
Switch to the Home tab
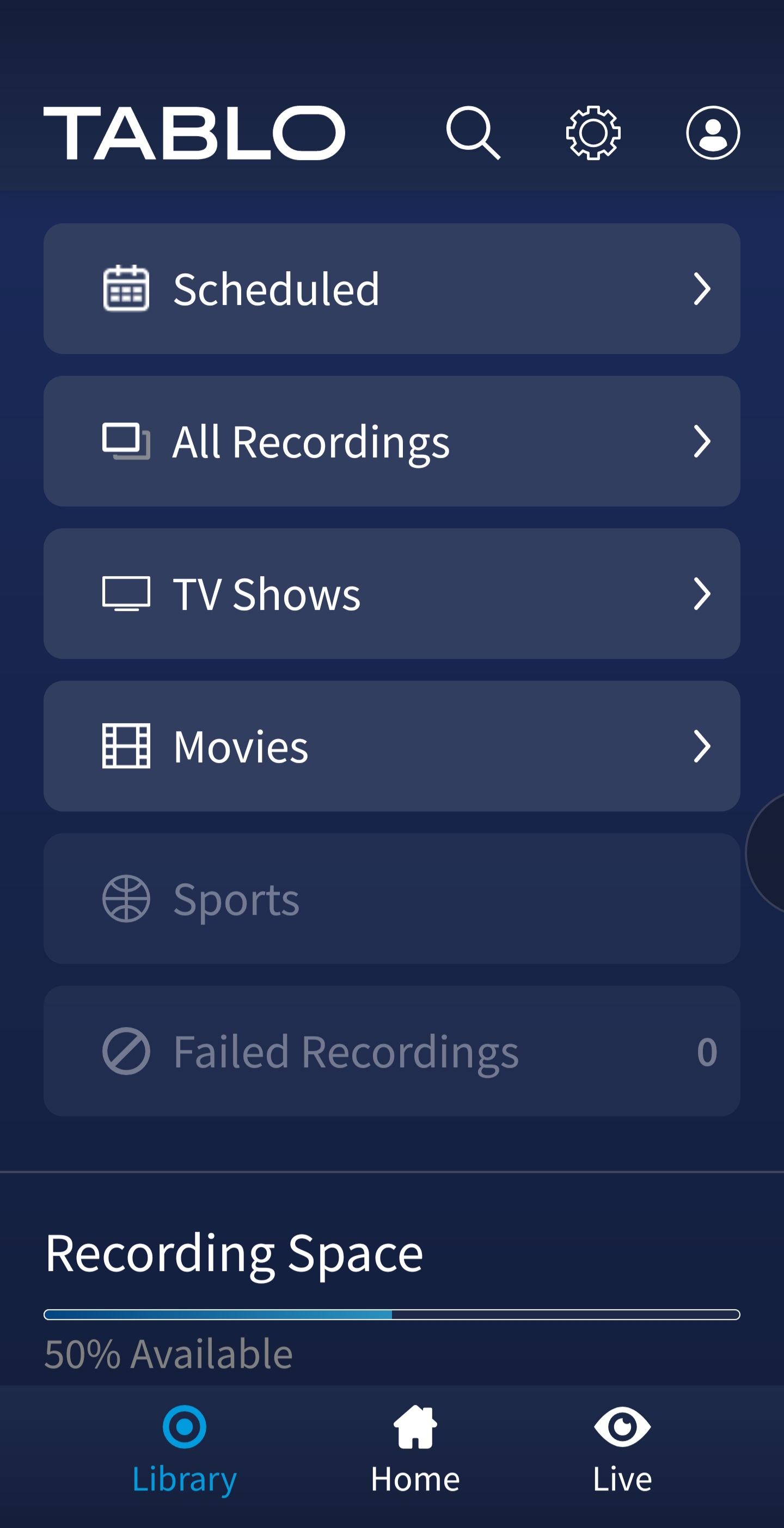pyautogui.click(x=415, y=1450)
